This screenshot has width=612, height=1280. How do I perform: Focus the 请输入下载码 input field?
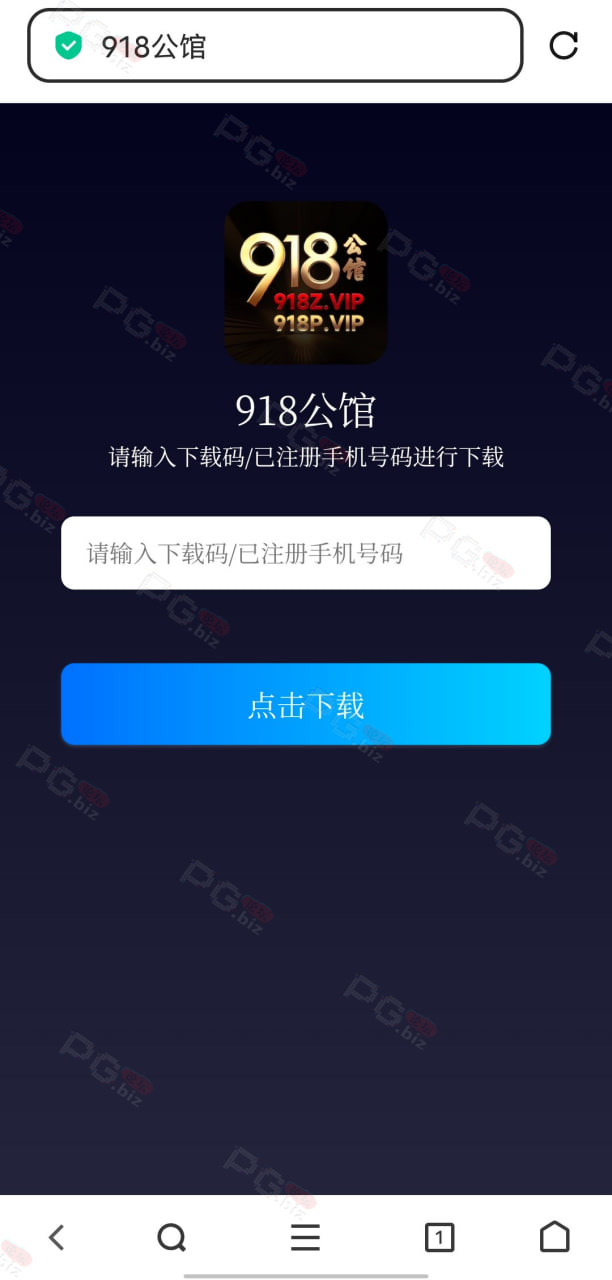(x=306, y=553)
